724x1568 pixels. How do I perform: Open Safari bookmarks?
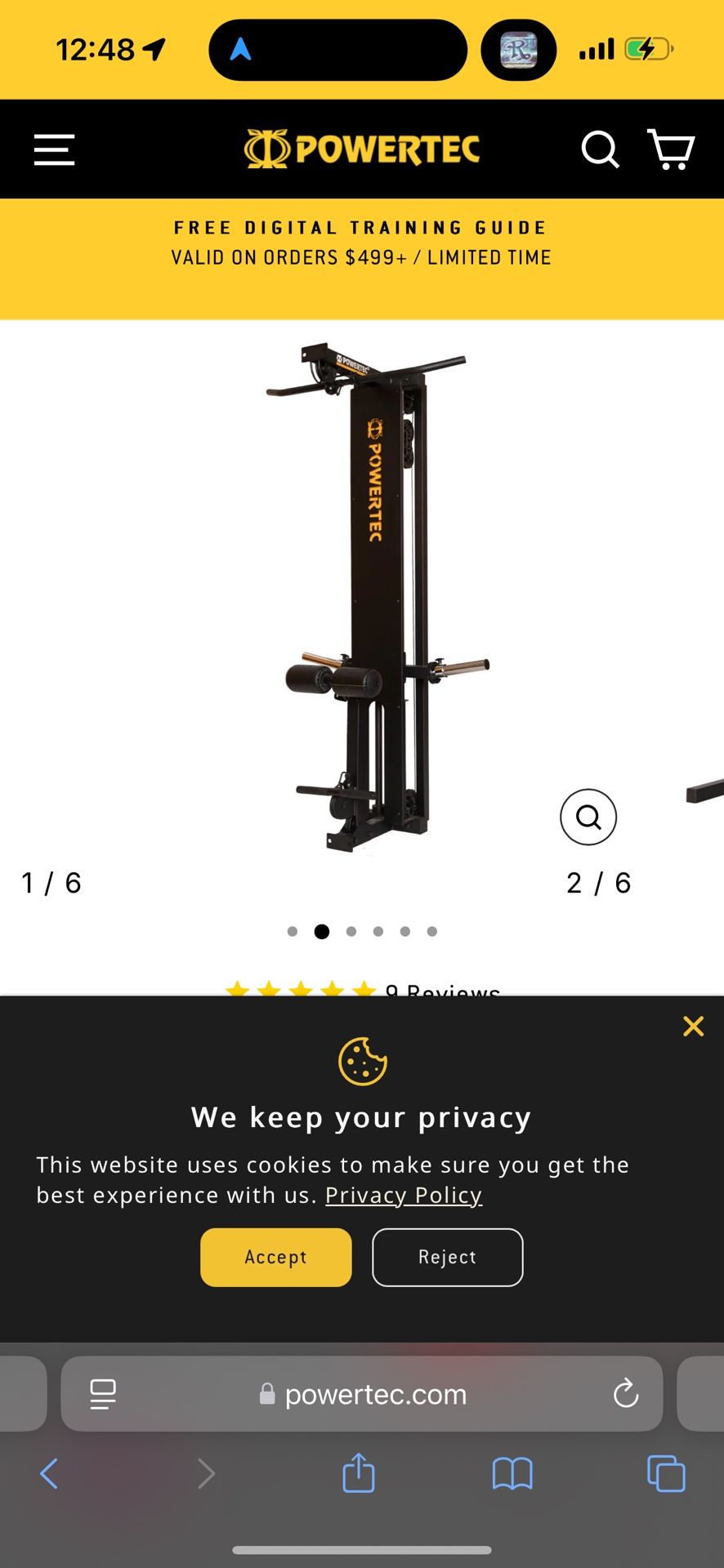512,1474
